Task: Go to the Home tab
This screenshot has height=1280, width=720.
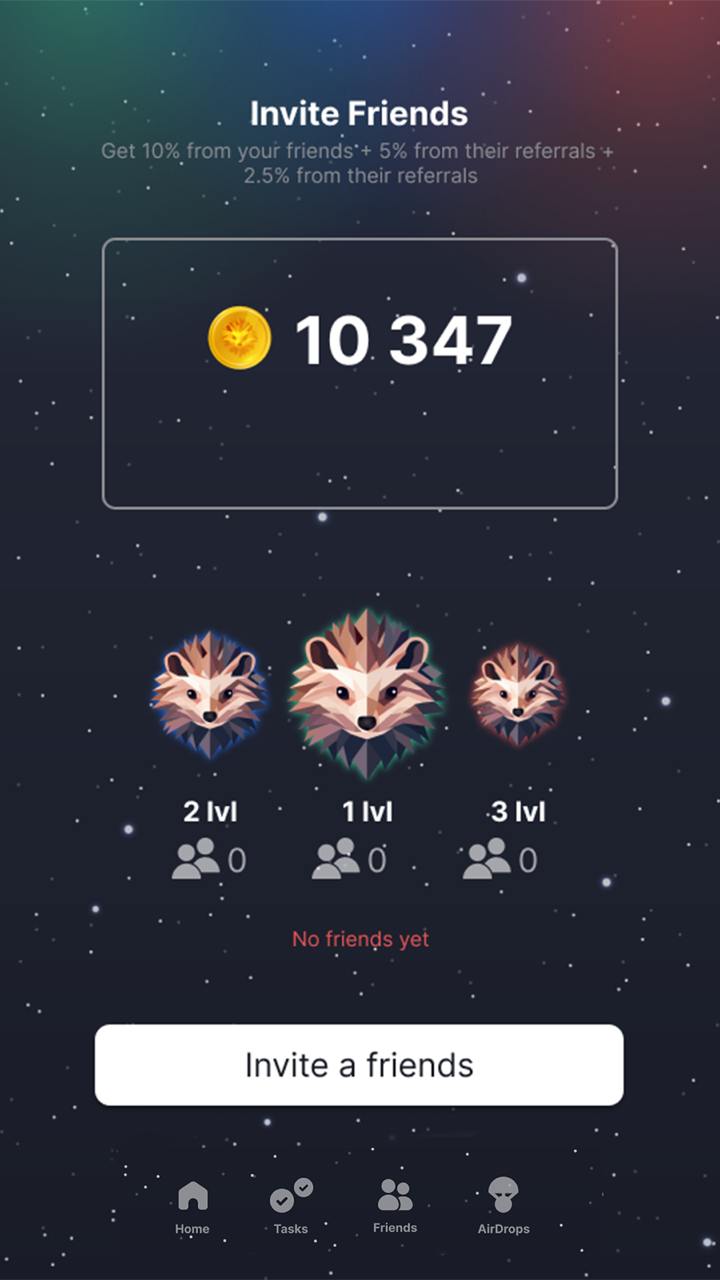Action: [192, 1205]
